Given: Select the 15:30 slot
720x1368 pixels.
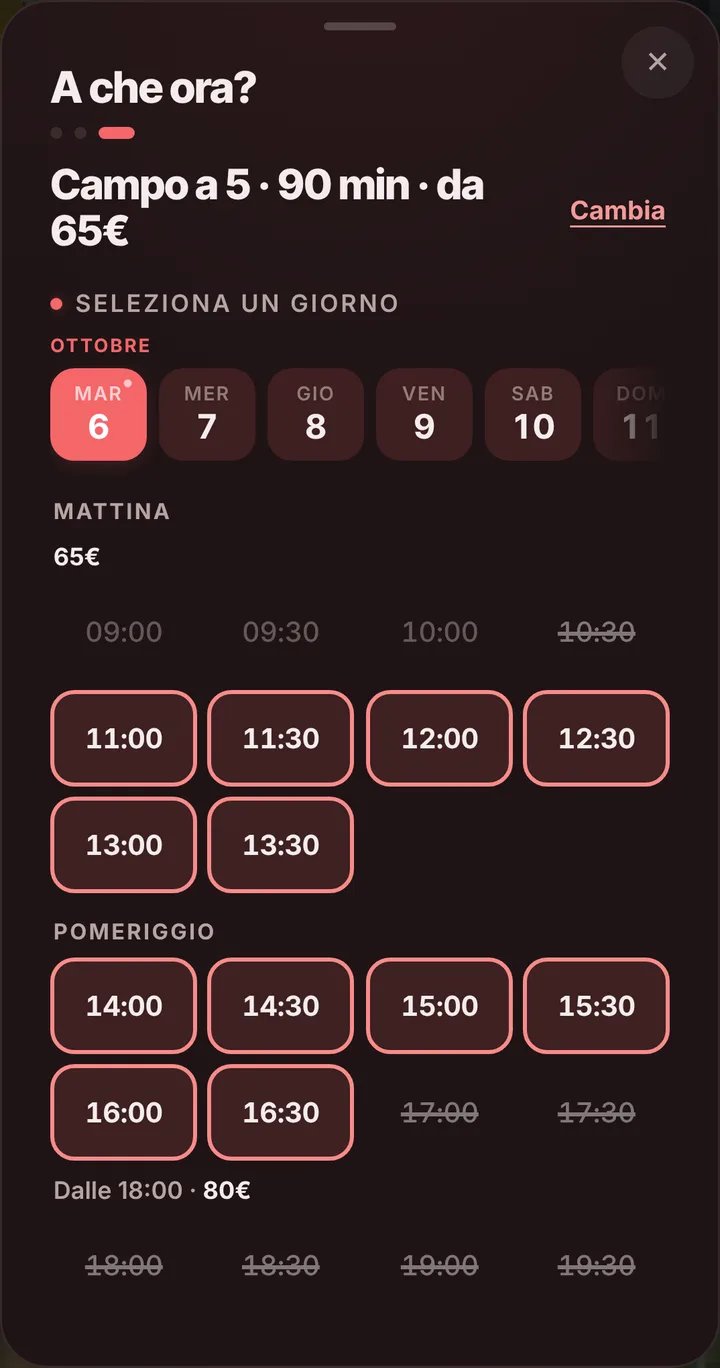Looking at the screenshot, I should (597, 1006).
